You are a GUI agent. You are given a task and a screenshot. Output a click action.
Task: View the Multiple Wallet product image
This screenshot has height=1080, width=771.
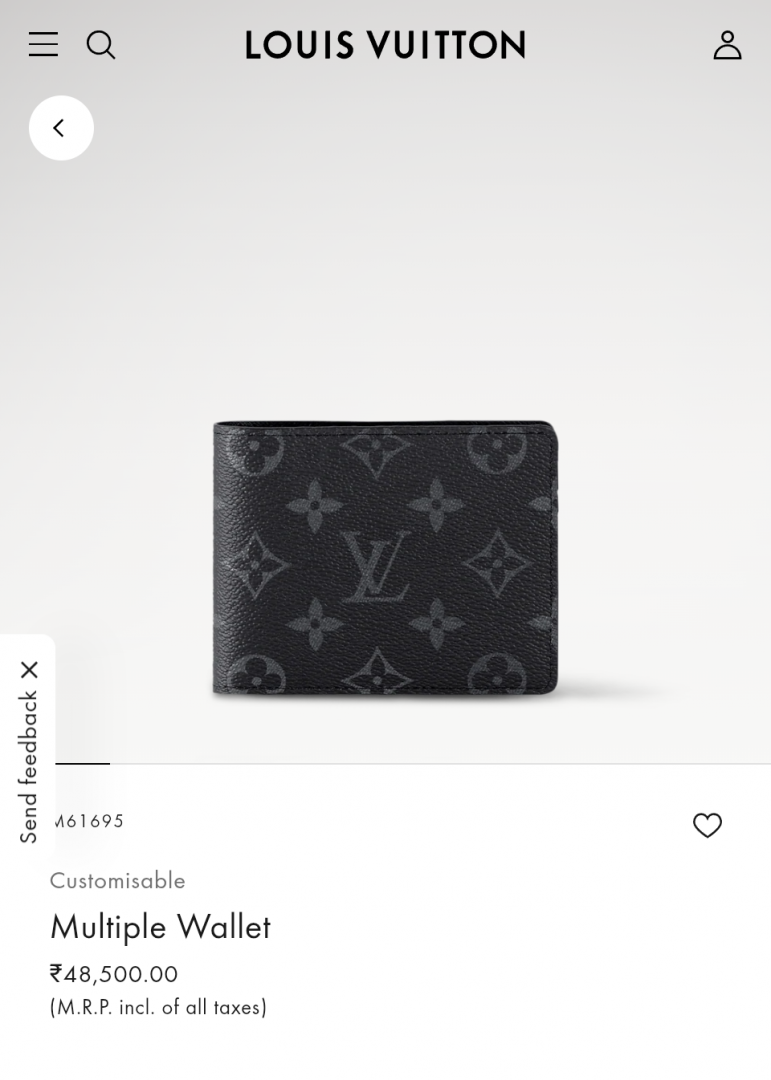tap(385, 557)
